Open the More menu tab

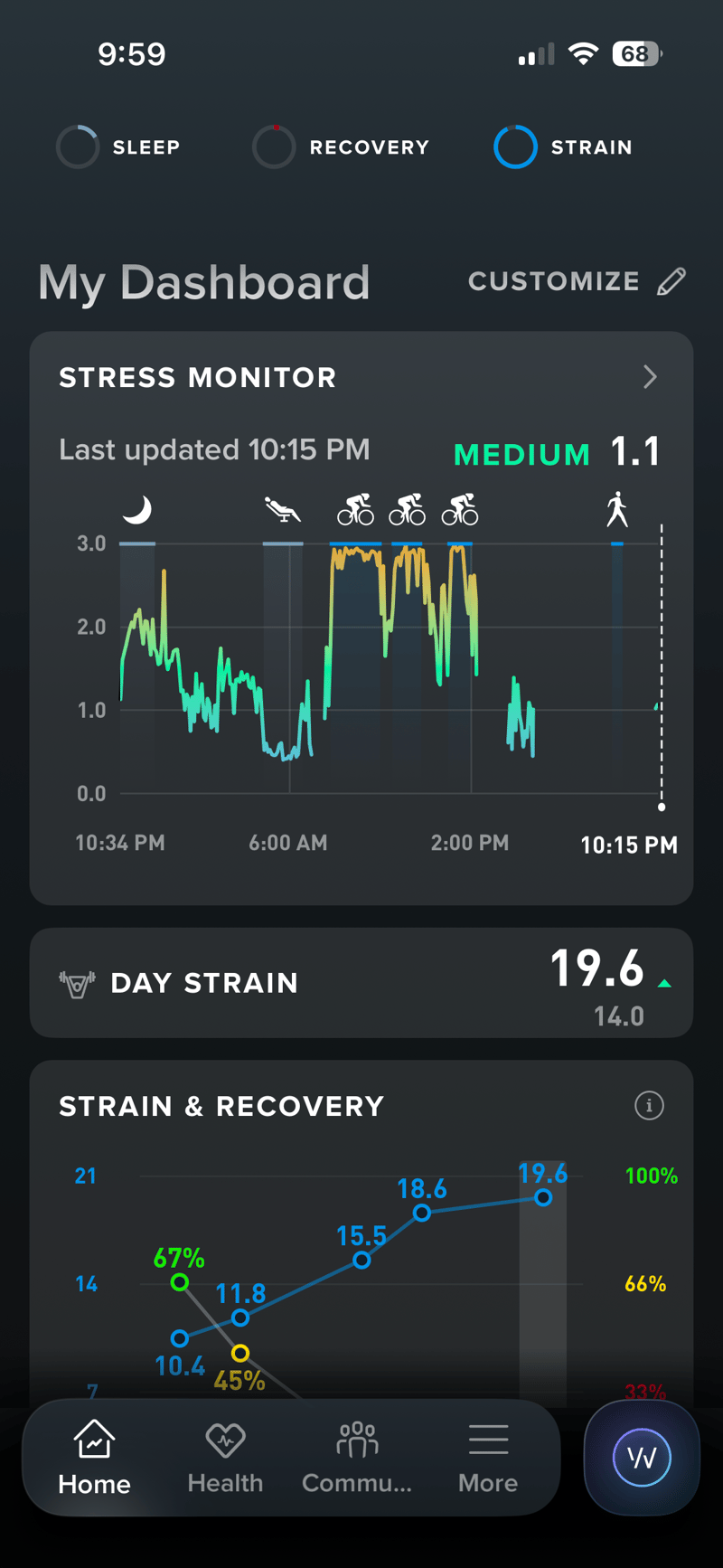pyautogui.click(x=488, y=1457)
